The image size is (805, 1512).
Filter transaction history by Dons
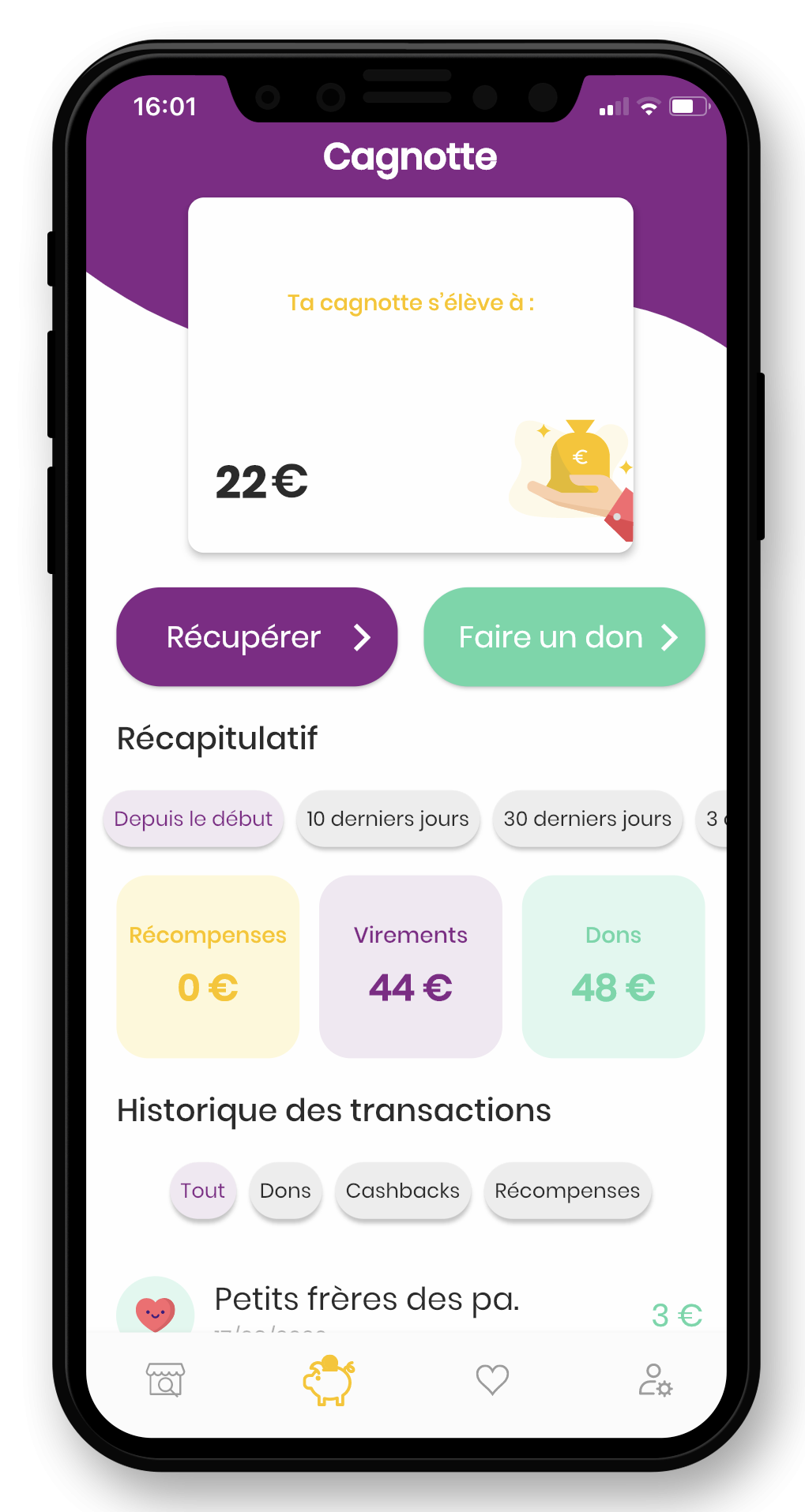(x=285, y=1191)
